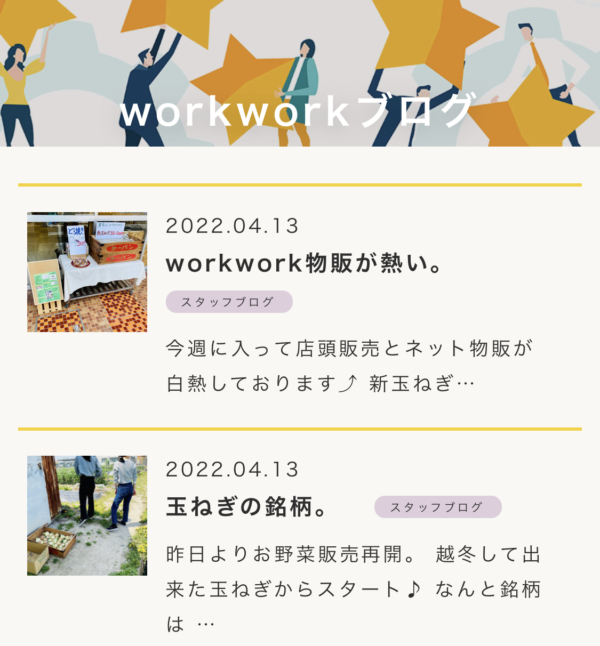Tap the shop stall photo thumbnail
600x646 pixels.
point(87,272)
